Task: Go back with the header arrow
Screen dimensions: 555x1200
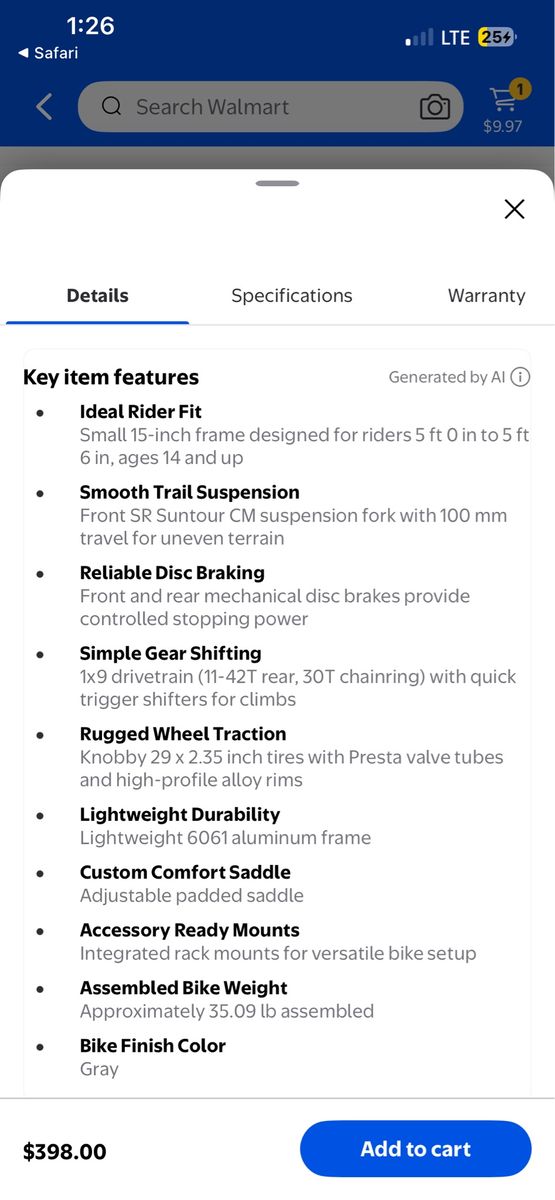Action: (44, 107)
